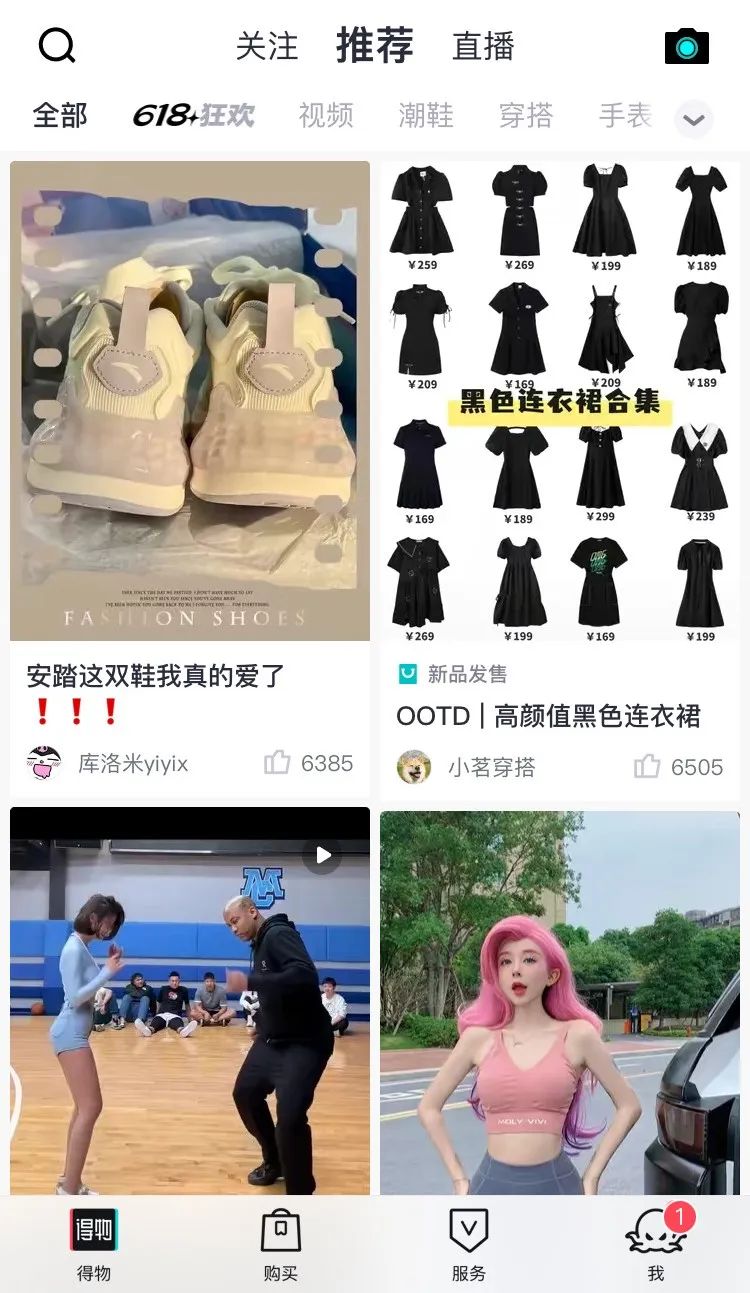The width and height of the screenshot is (750, 1293).
Task: Open the 618狂欢 promotion category
Action: (x=195, y=116)
